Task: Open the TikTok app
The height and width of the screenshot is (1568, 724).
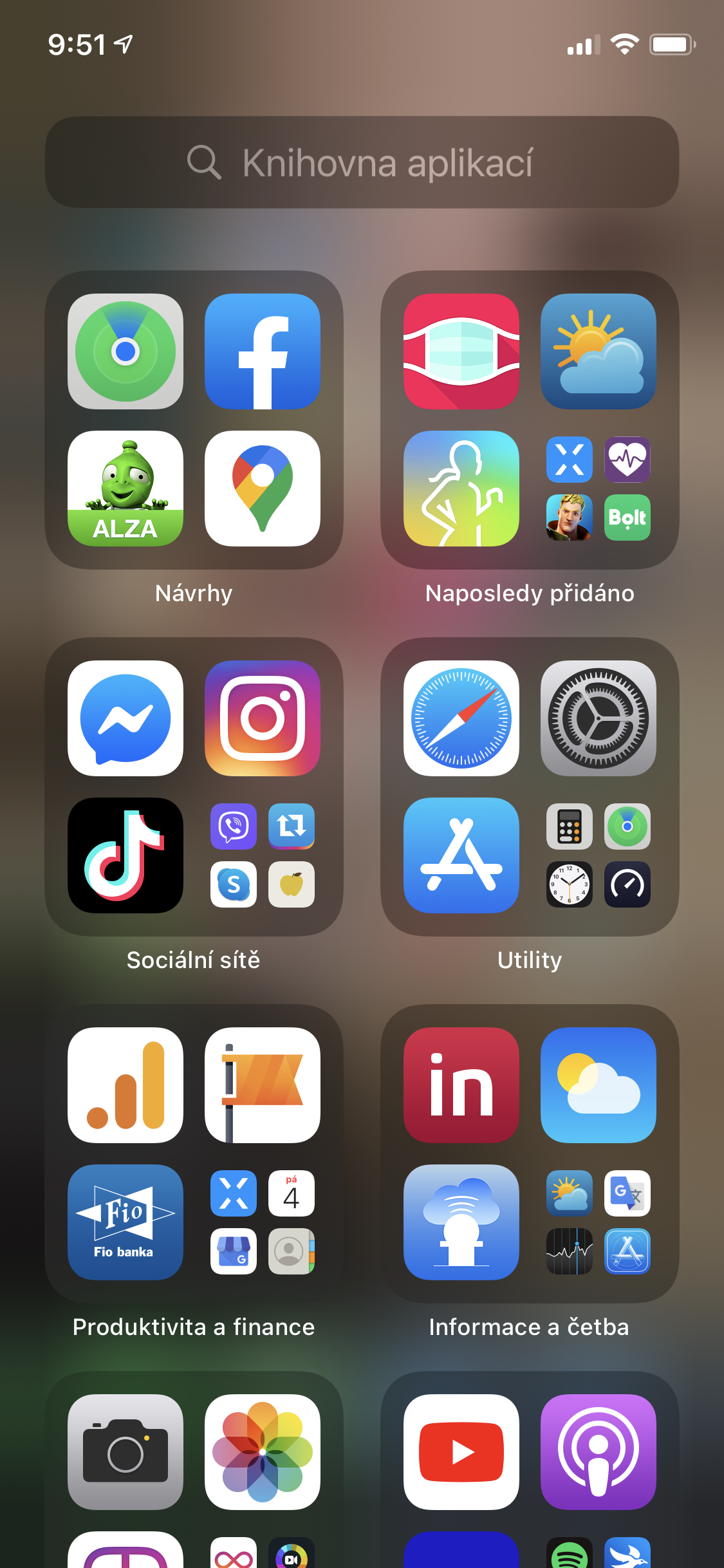Action: [125, 855]
